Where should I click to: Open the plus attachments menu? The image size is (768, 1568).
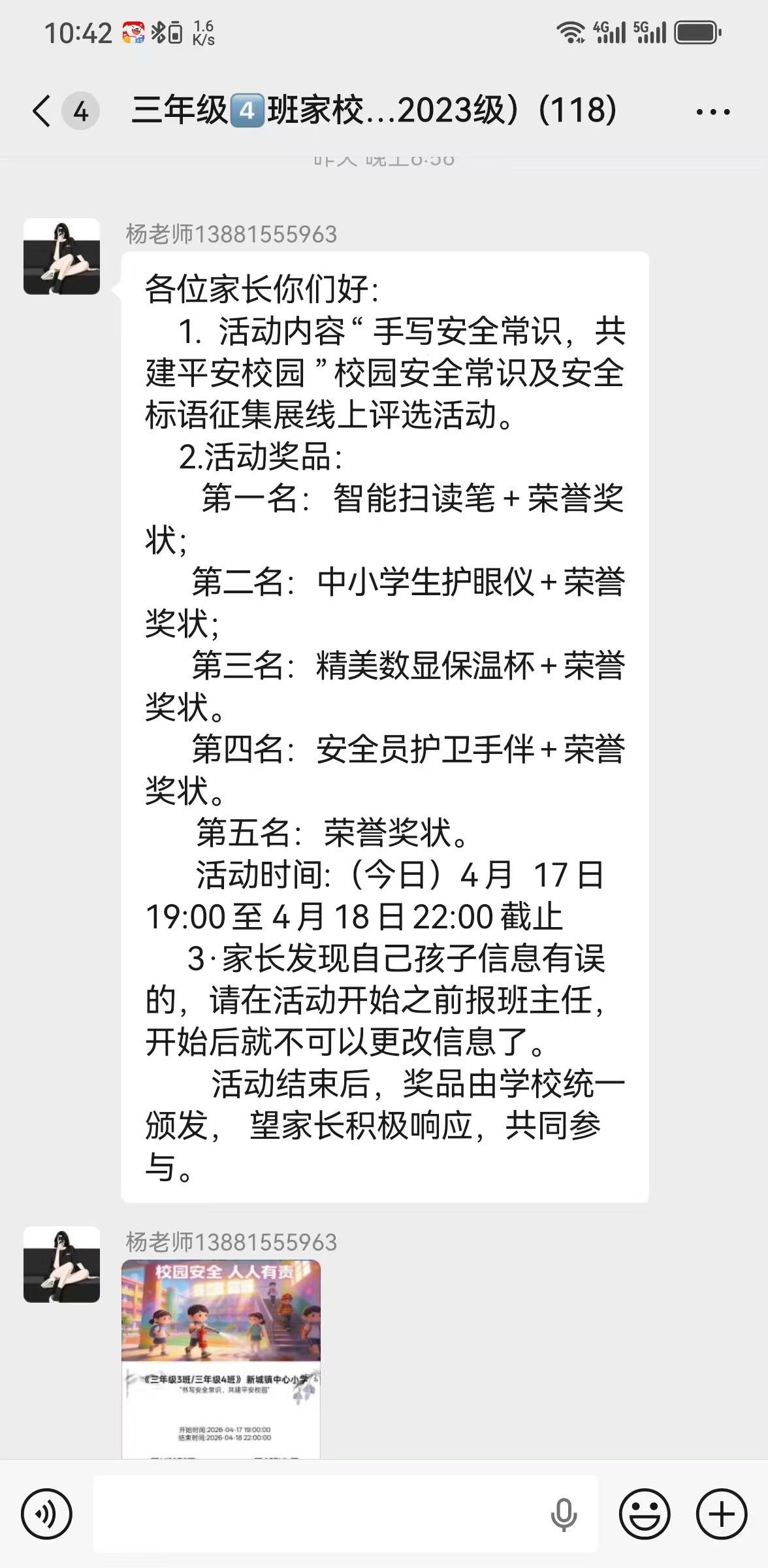722,1514
